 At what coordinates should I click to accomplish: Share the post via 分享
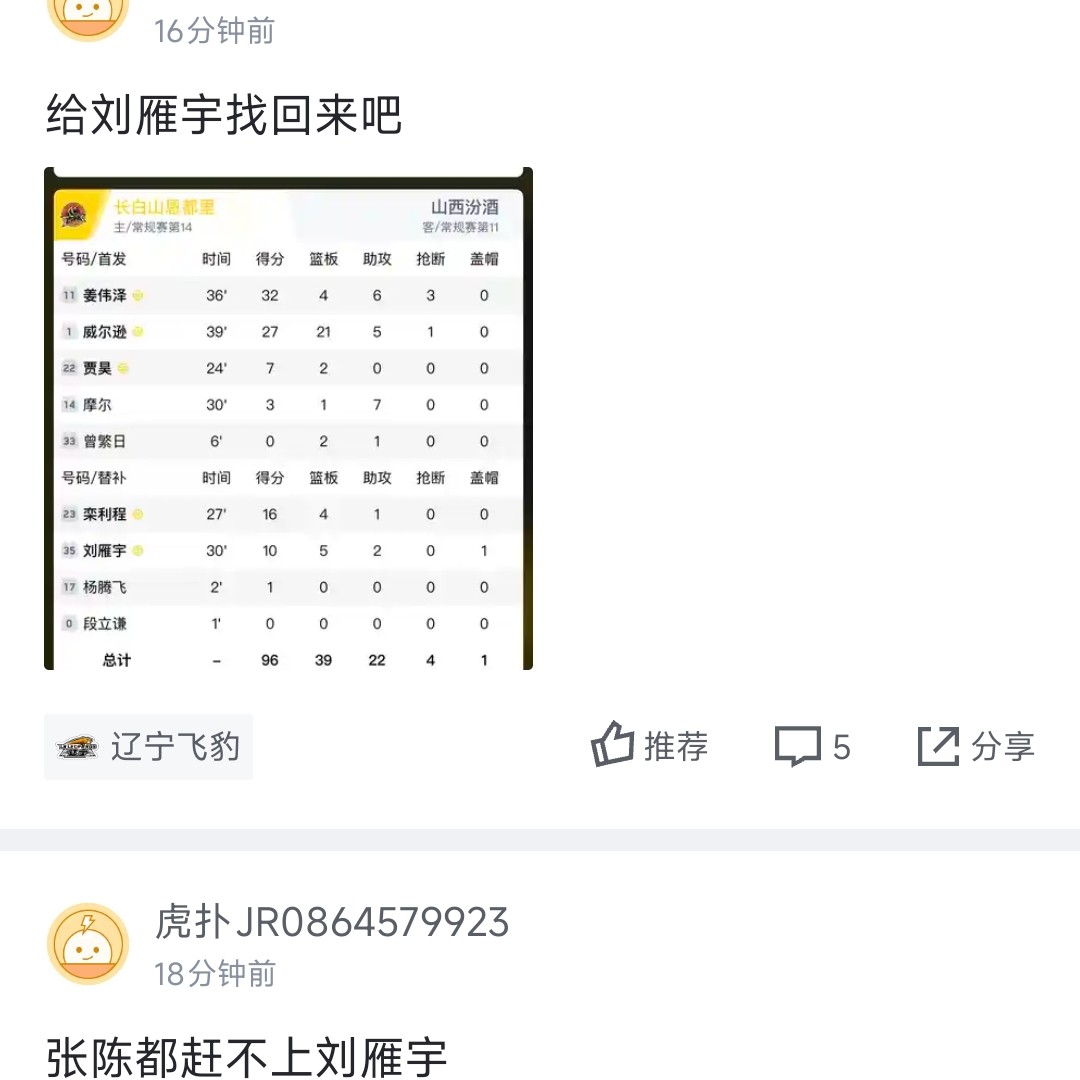coord(976,747)
